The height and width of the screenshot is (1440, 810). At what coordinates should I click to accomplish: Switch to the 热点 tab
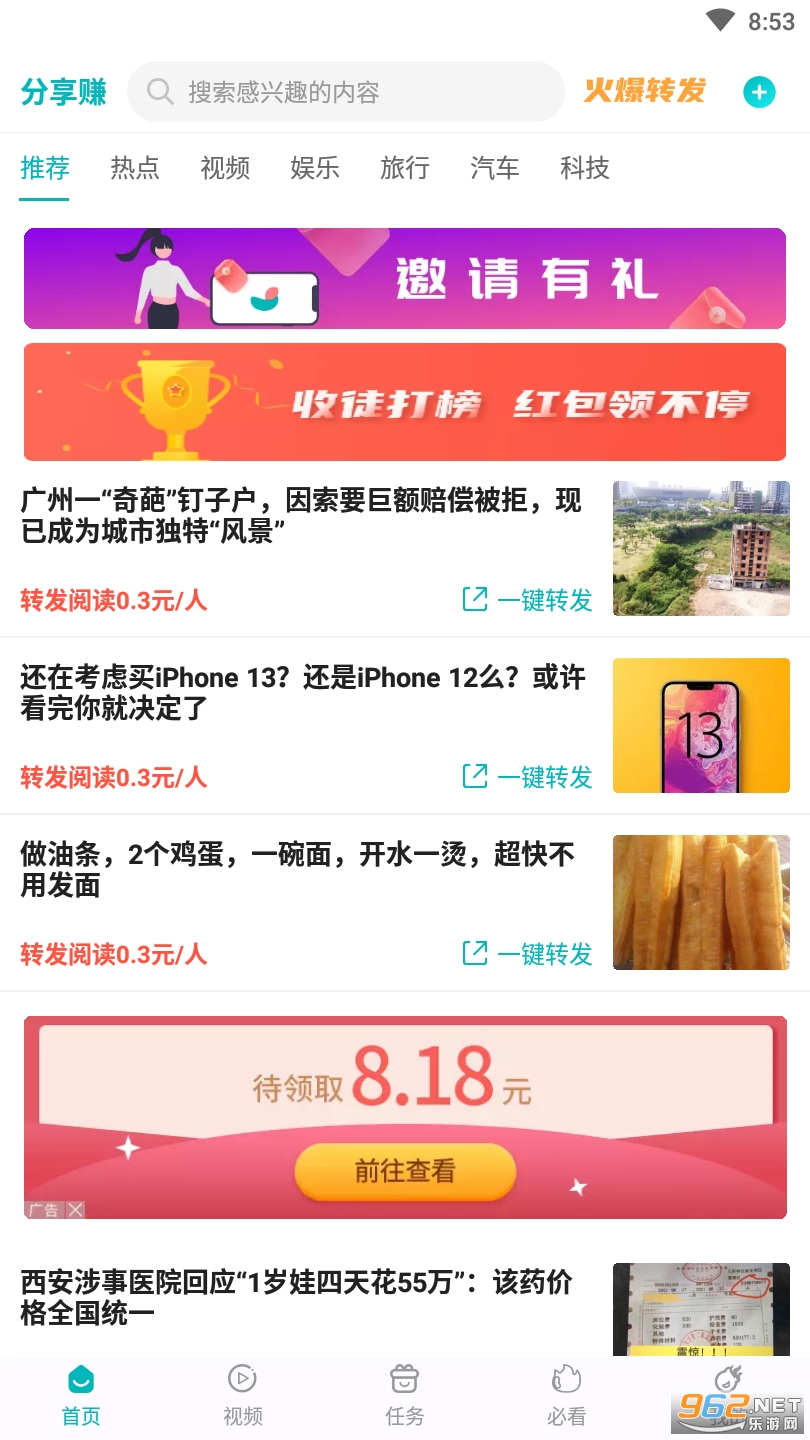(135, 168)
